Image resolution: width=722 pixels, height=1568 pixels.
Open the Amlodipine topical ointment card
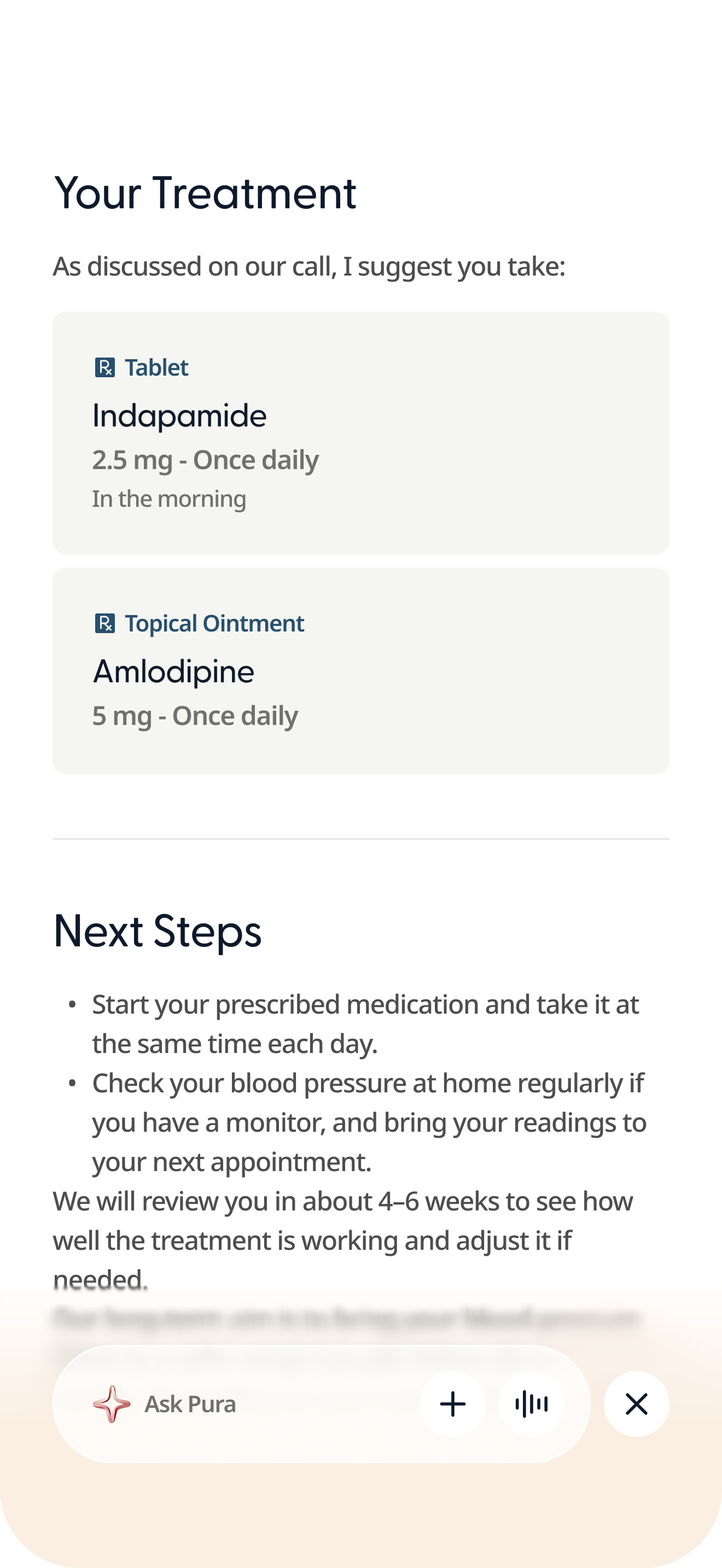click(360, 671)
